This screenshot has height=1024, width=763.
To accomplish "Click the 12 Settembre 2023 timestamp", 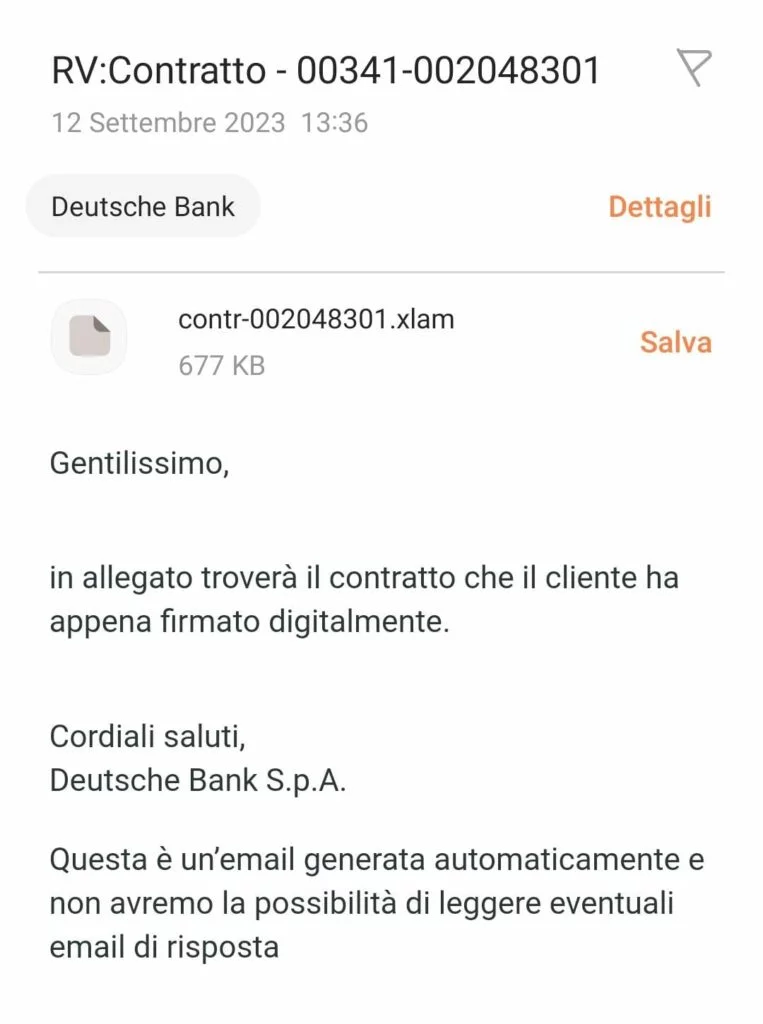I will pyautogui.click(x=209, y=123).
